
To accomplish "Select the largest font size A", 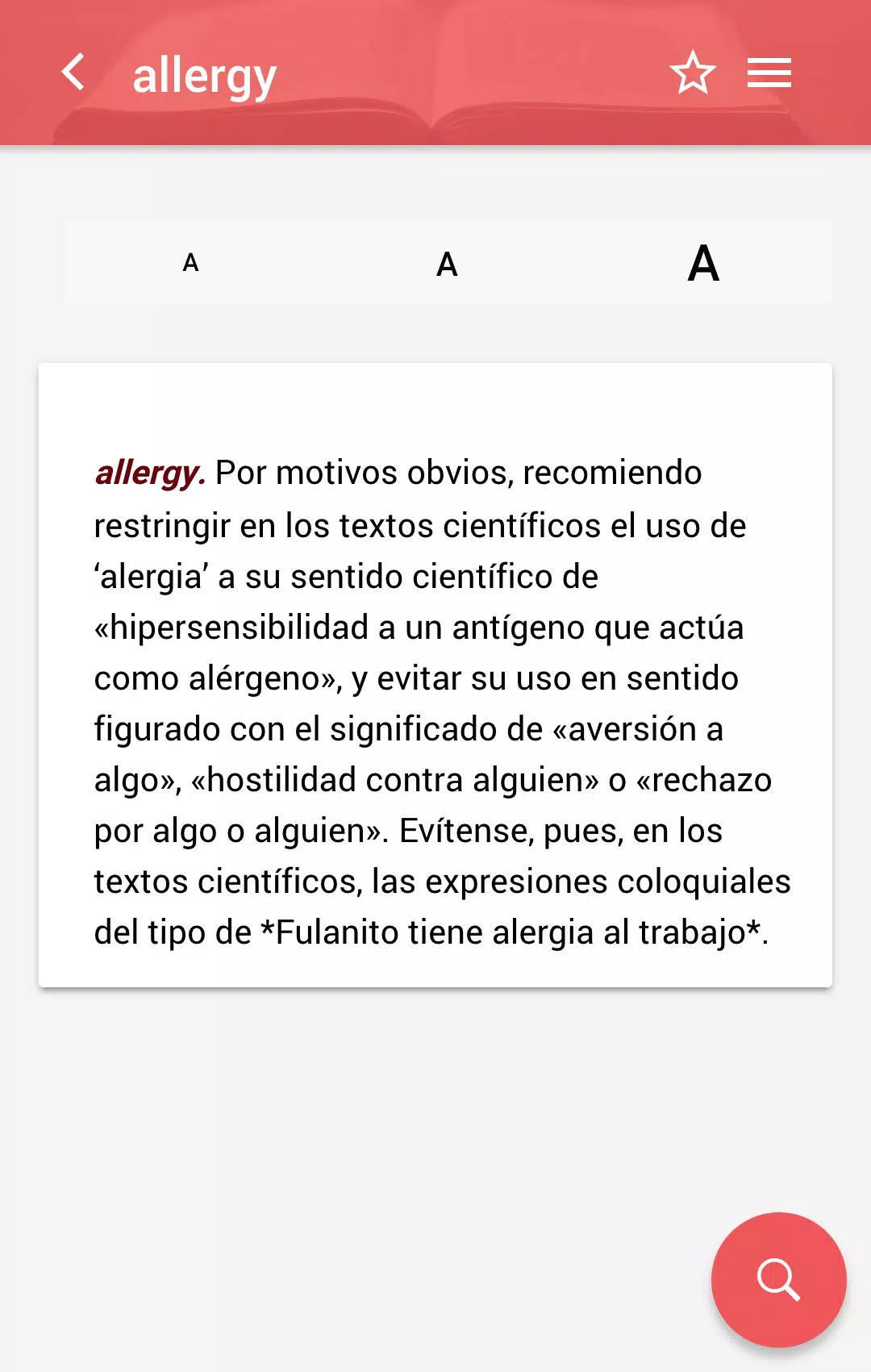I will pos(703,263).
